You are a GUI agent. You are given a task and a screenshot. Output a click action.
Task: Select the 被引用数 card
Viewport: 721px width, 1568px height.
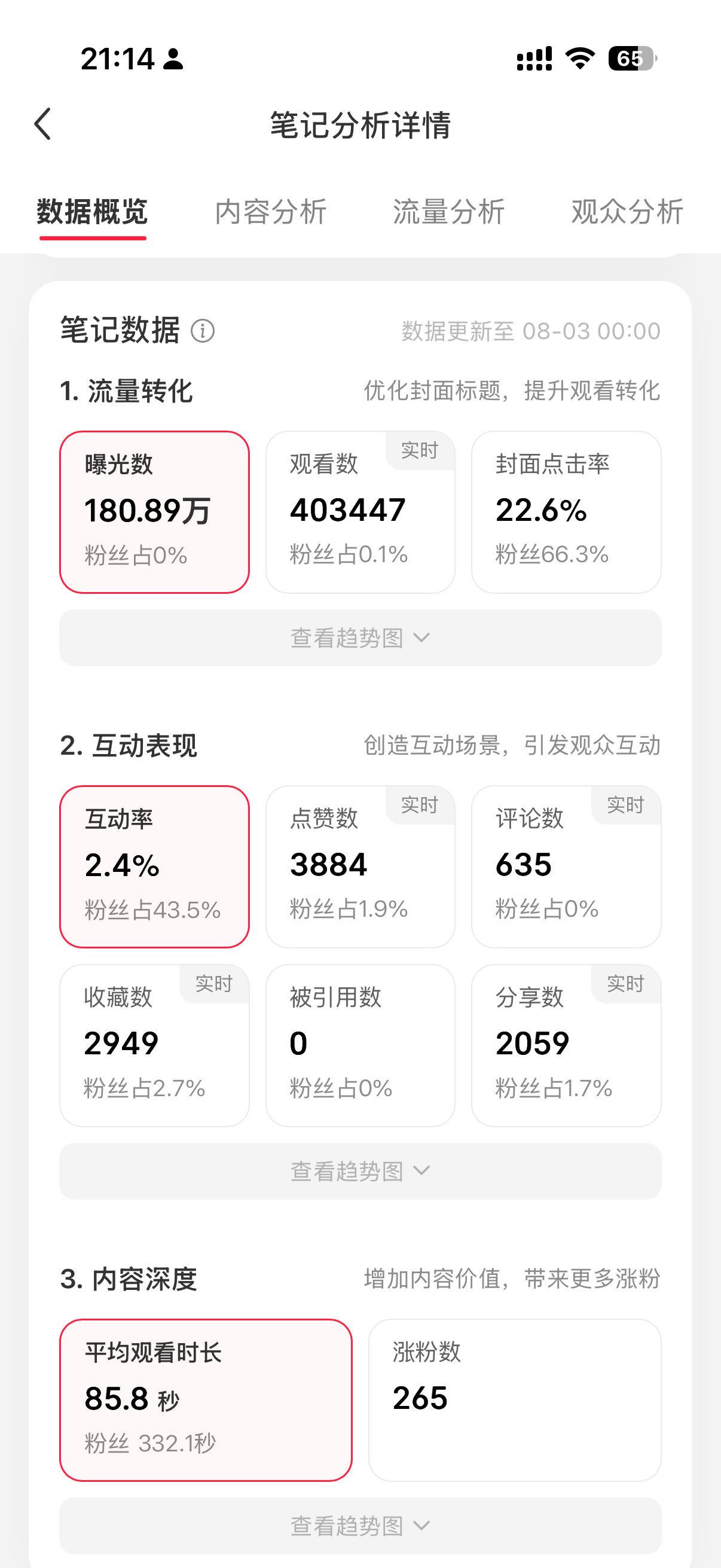[360, 1045]
